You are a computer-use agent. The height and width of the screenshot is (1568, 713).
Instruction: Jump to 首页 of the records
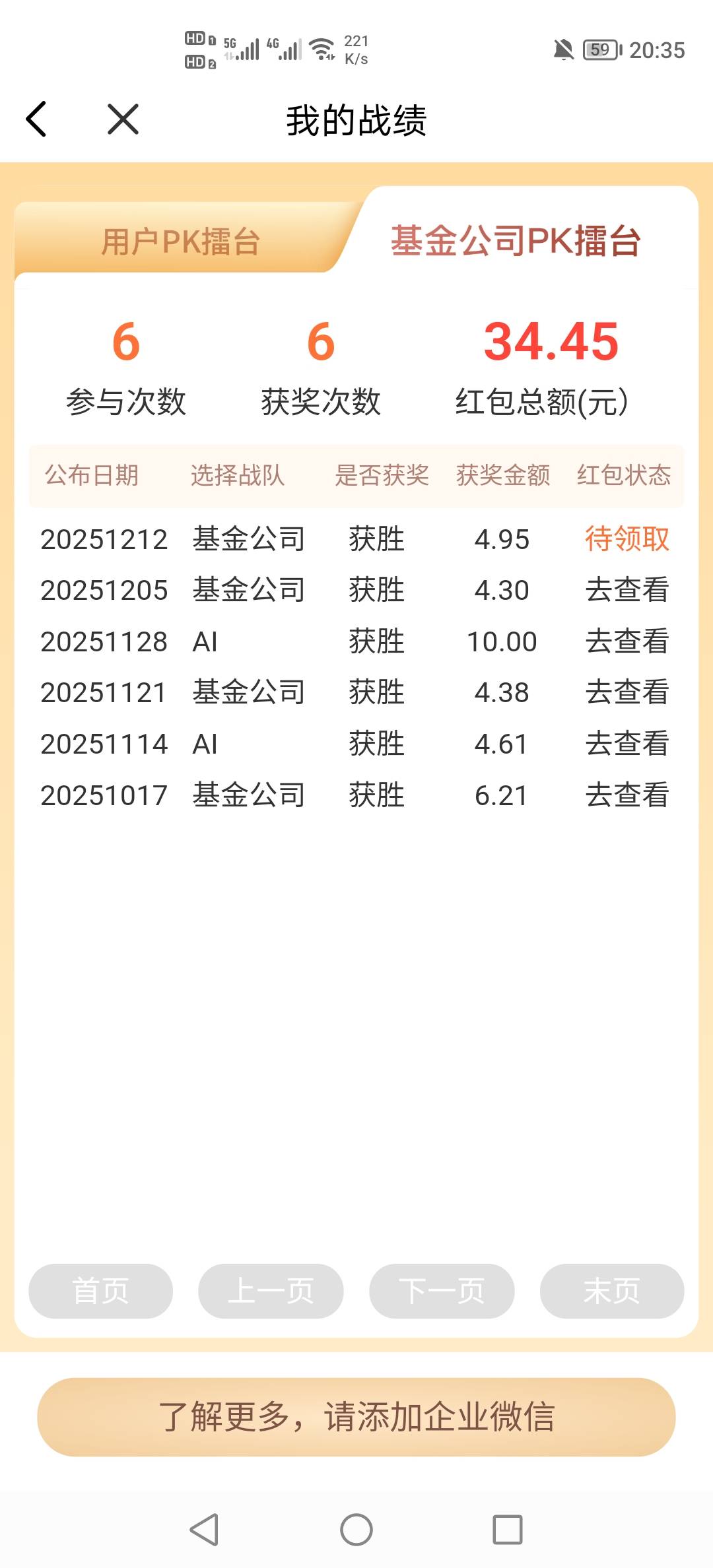point(100,1291)
